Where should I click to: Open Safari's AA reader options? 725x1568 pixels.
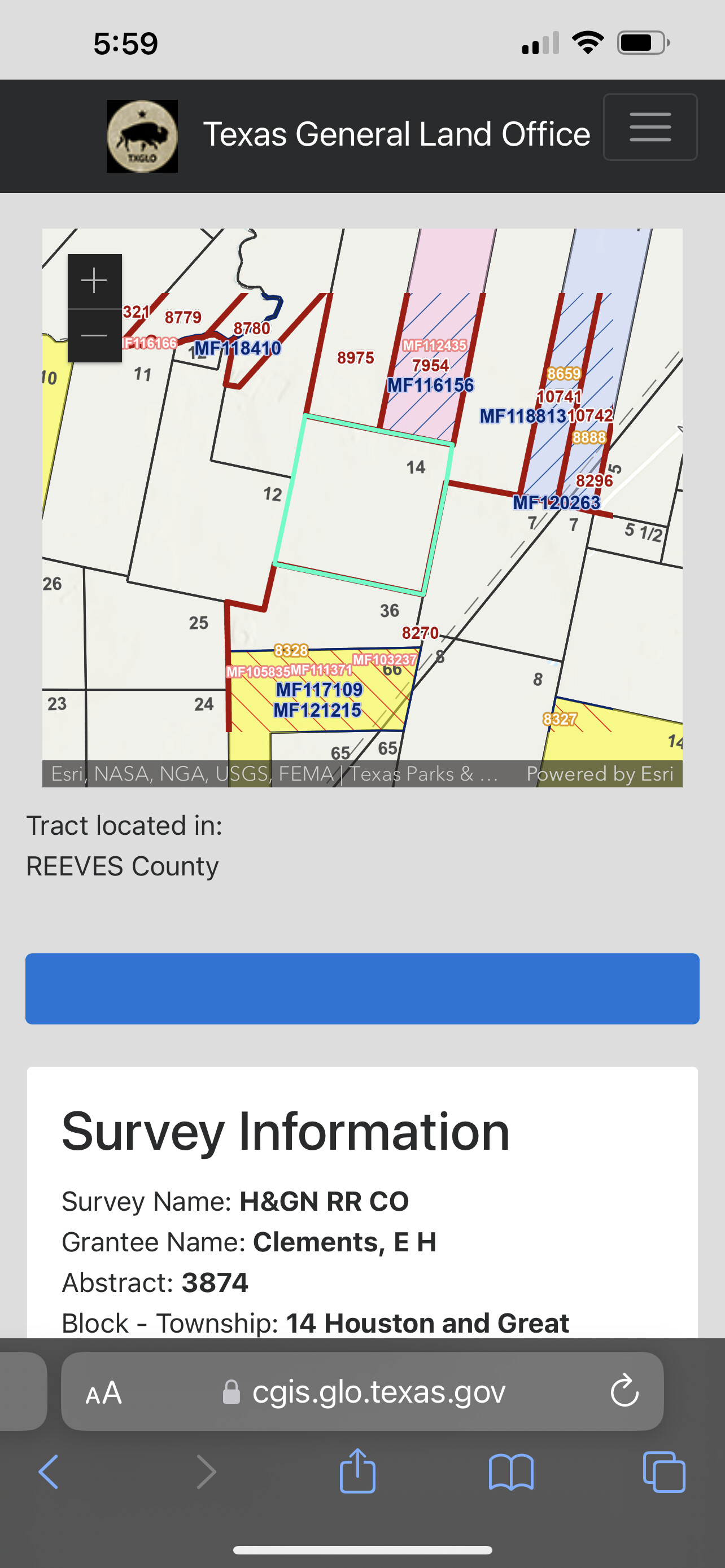(104, 1392)
